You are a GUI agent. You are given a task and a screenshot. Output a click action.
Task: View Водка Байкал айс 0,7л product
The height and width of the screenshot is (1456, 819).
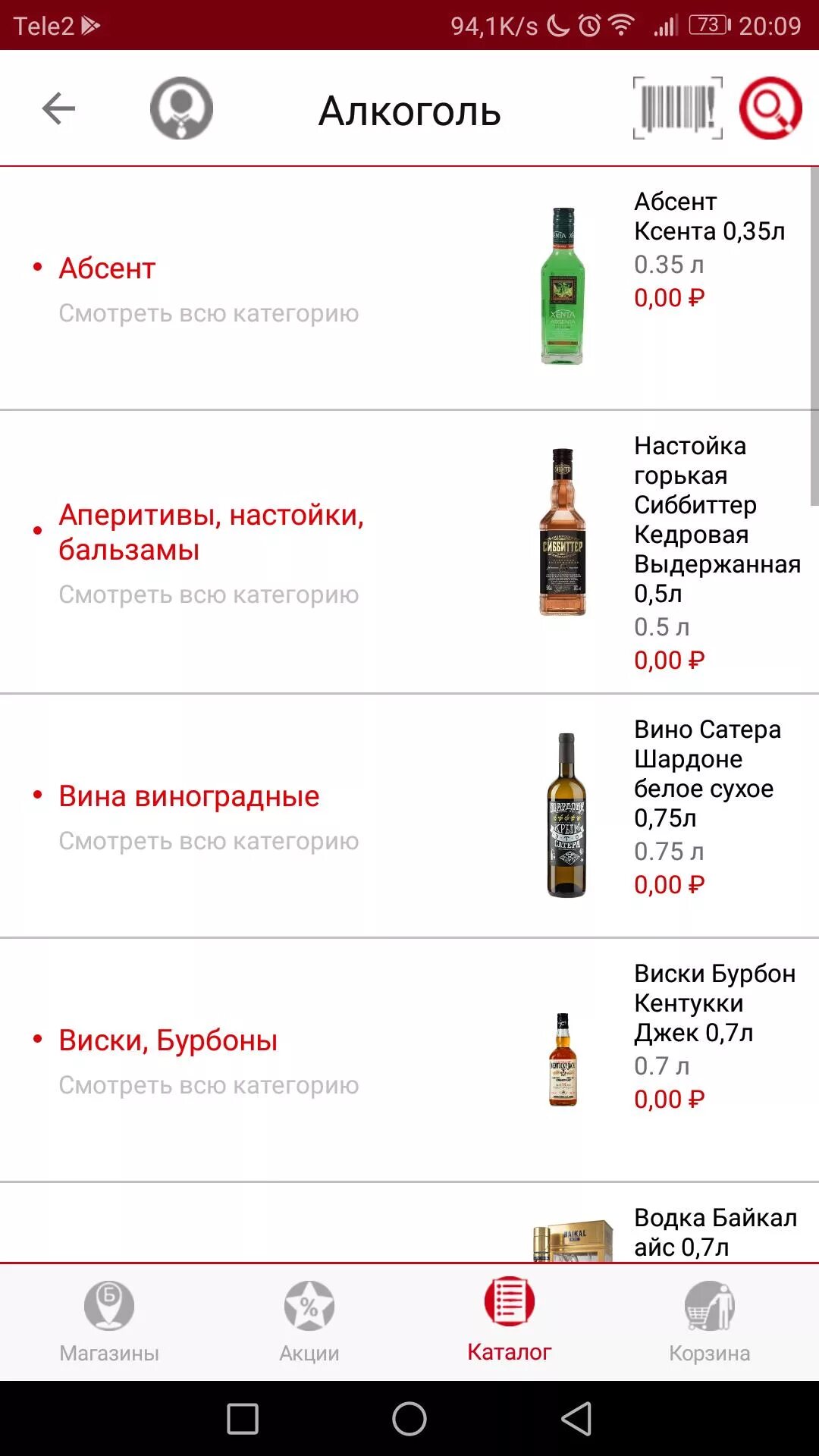pos(714,1232)
